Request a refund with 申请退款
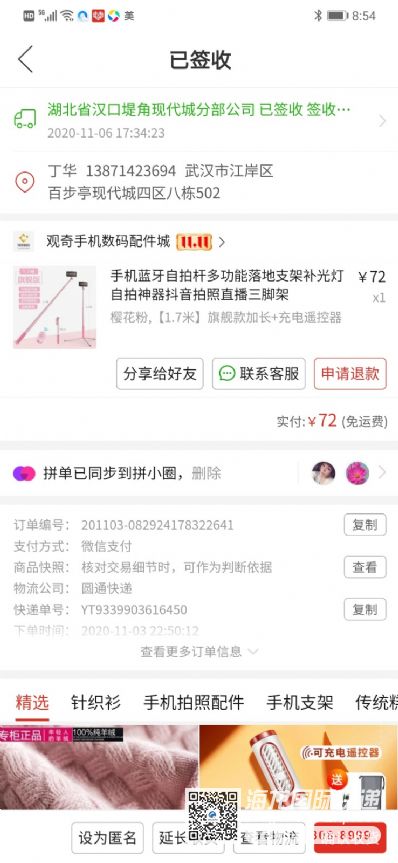 pos(350,374)
